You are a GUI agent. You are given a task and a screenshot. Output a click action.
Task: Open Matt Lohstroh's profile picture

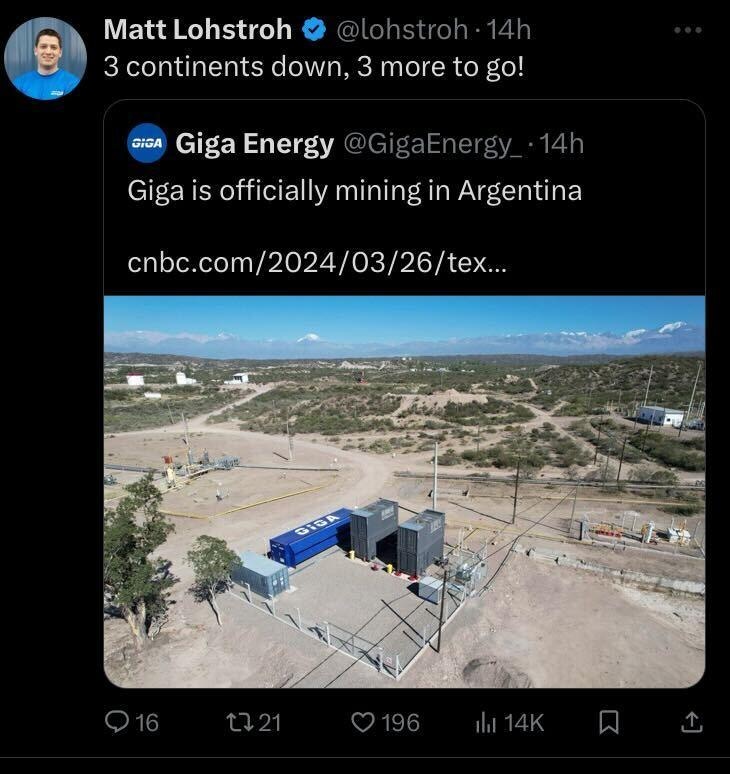45,58
